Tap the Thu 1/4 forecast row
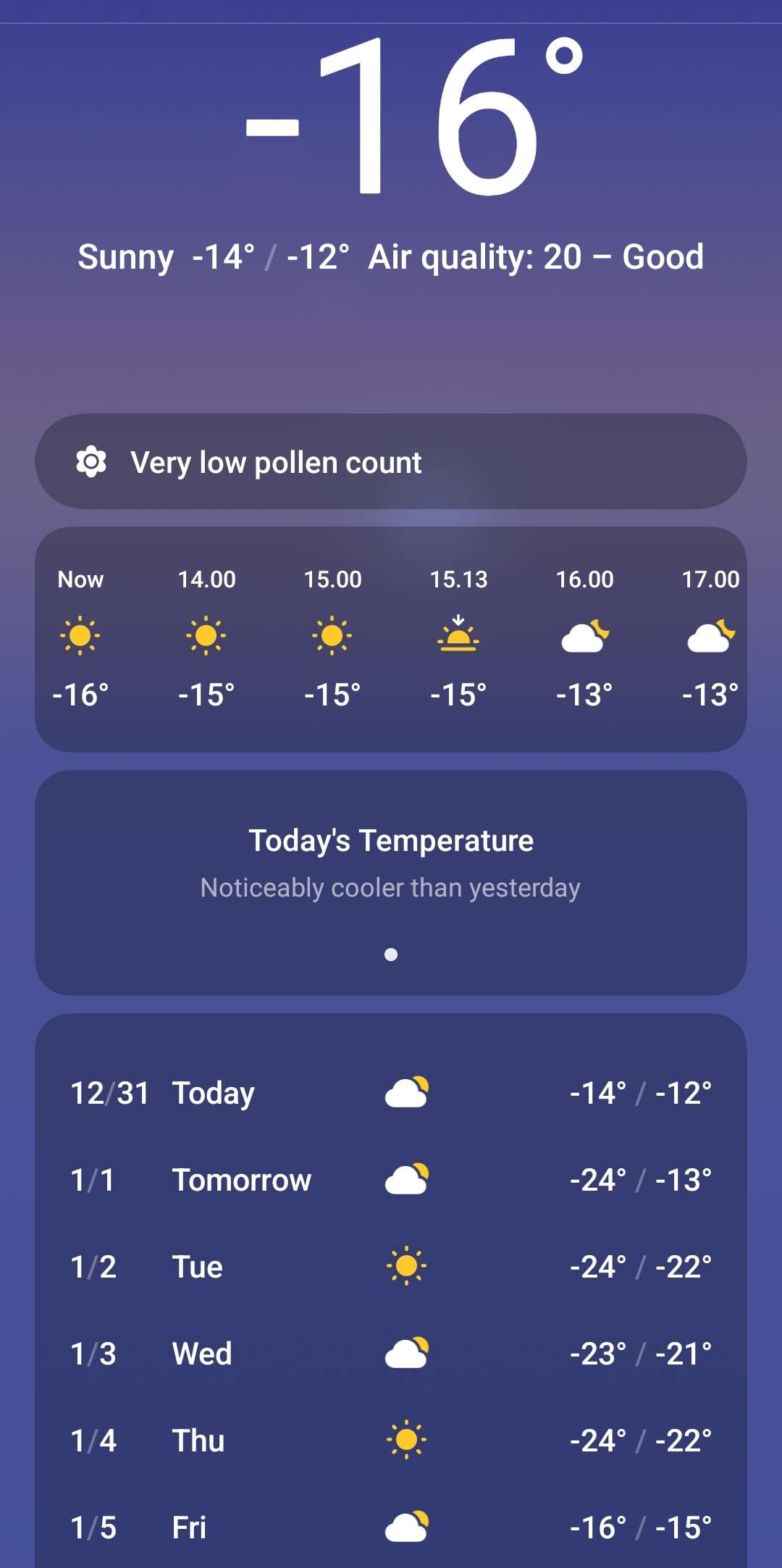 (391, 1441)
